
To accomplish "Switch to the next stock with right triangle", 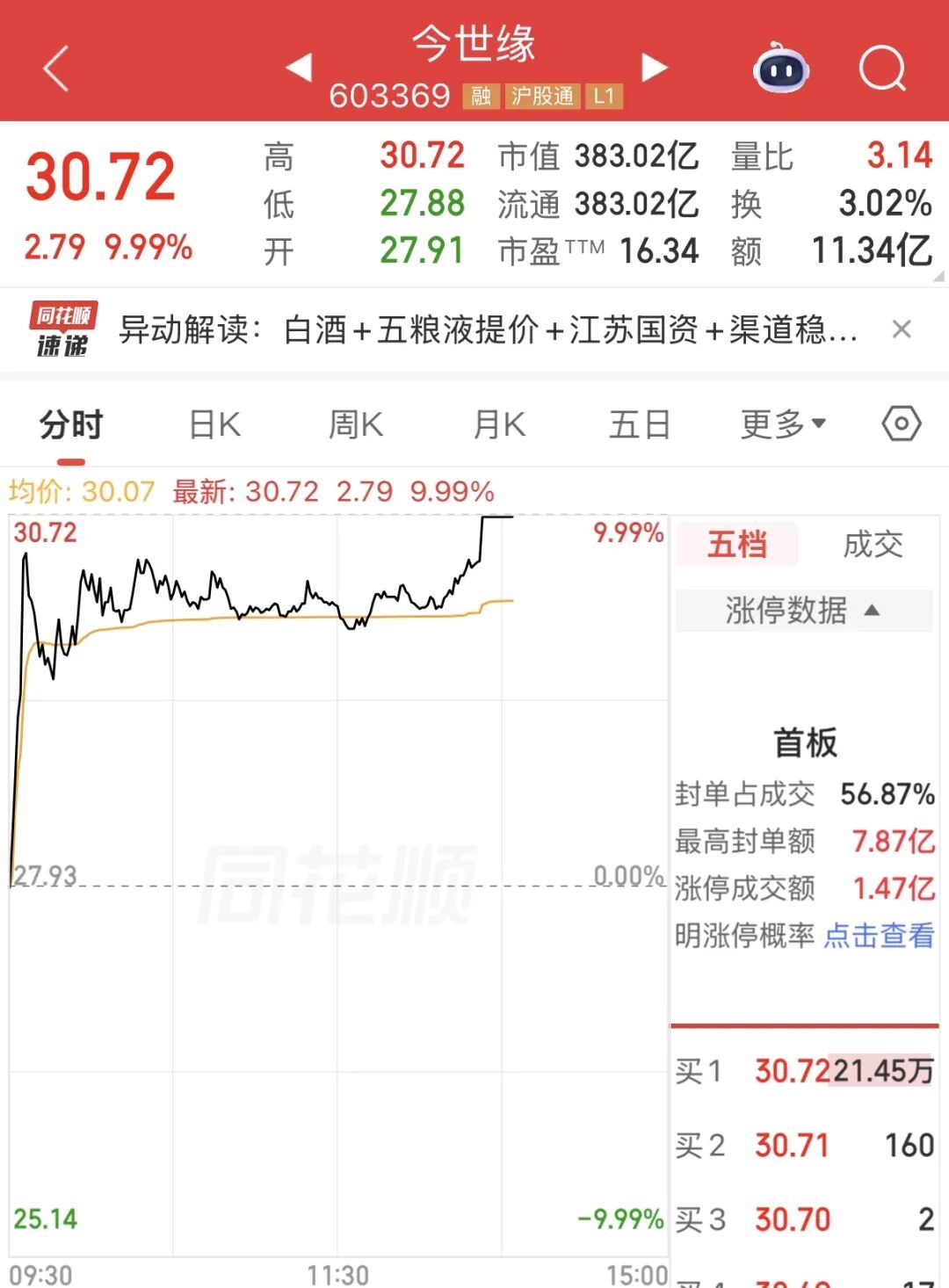I will pos(655,67).
